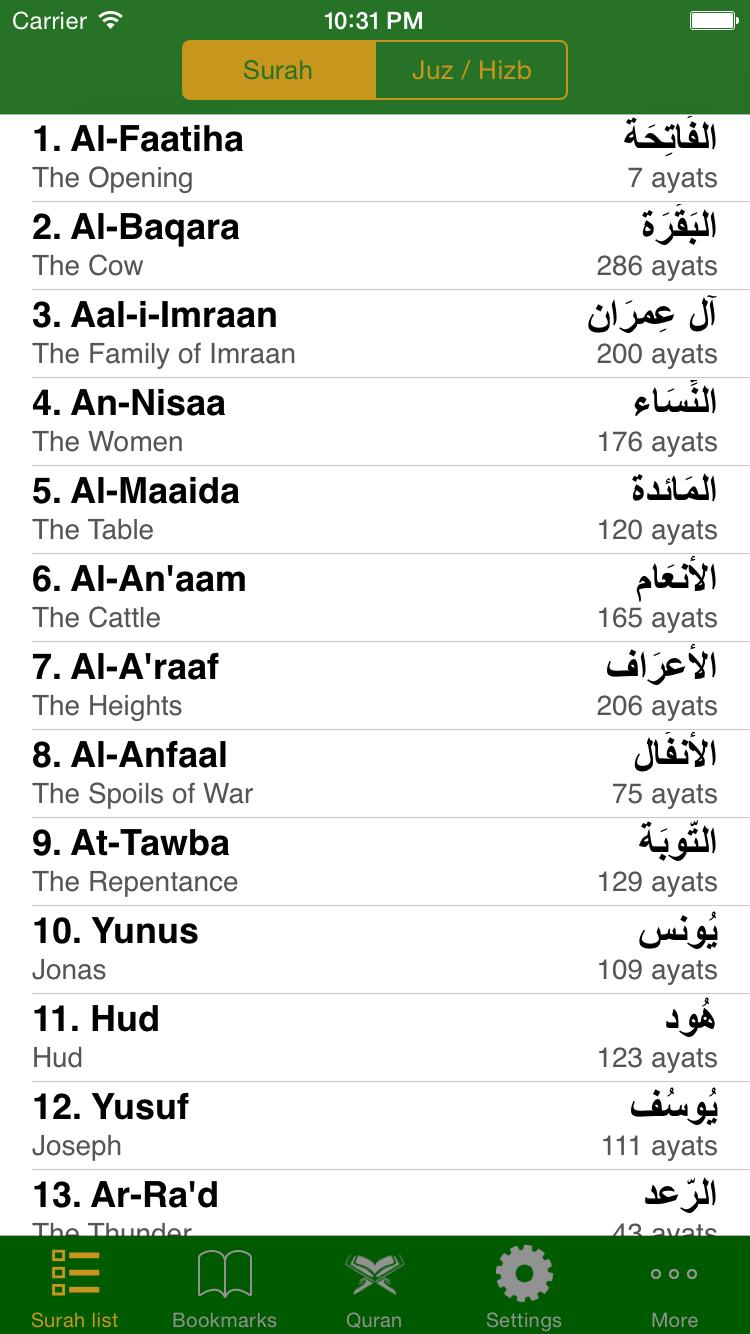This screenshot has width=750, height=1334.
Task: Open surah 12. Yusuf
Action: [x=375, y=1126]
